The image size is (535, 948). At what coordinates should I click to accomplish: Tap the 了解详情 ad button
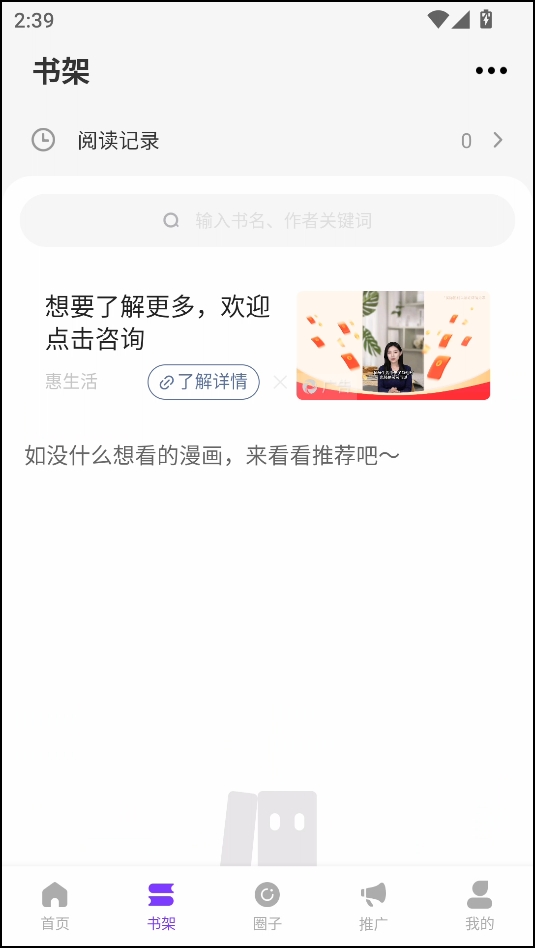tap(204, 382)
